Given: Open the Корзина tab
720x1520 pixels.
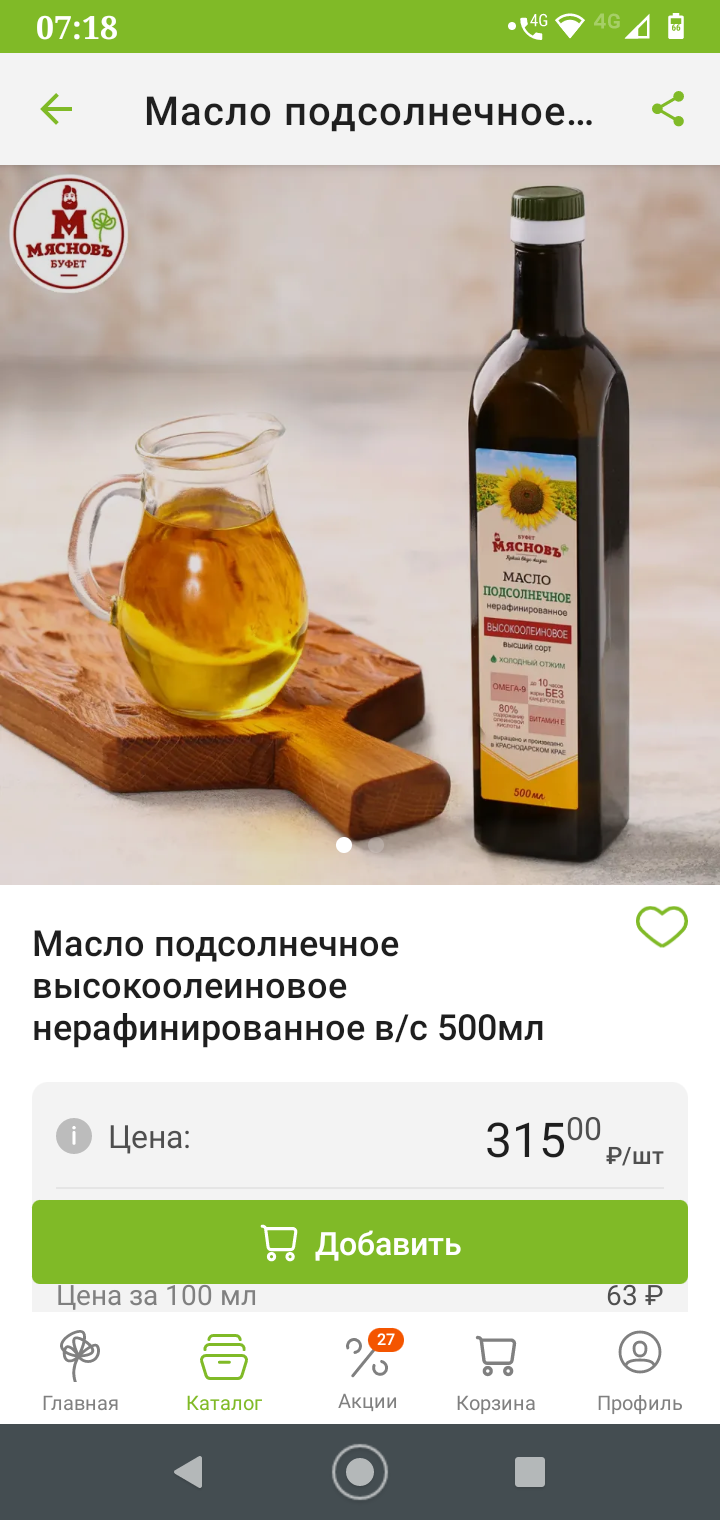Looking at the screenshot, I should (x=496, y=1371).
